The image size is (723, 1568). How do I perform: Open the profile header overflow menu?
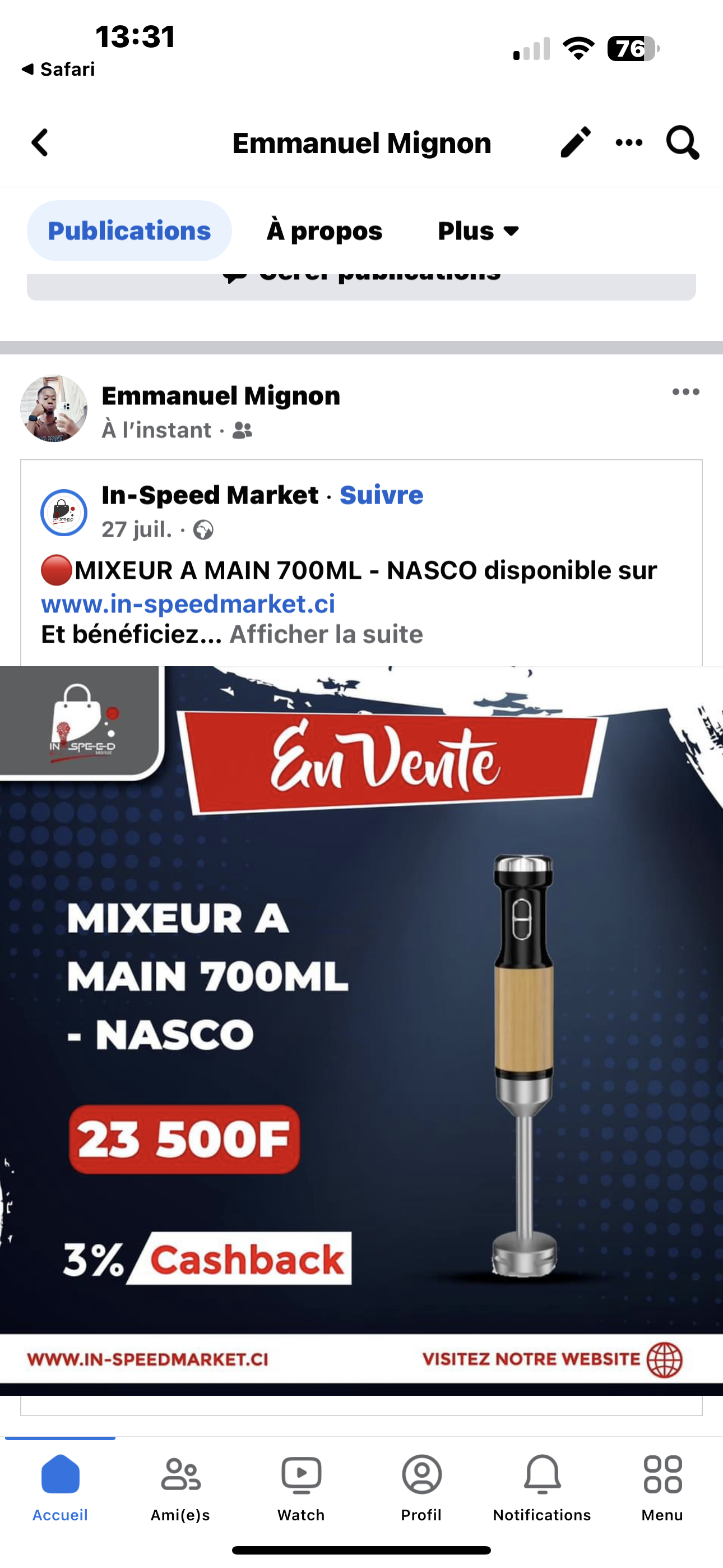[629, 143]
